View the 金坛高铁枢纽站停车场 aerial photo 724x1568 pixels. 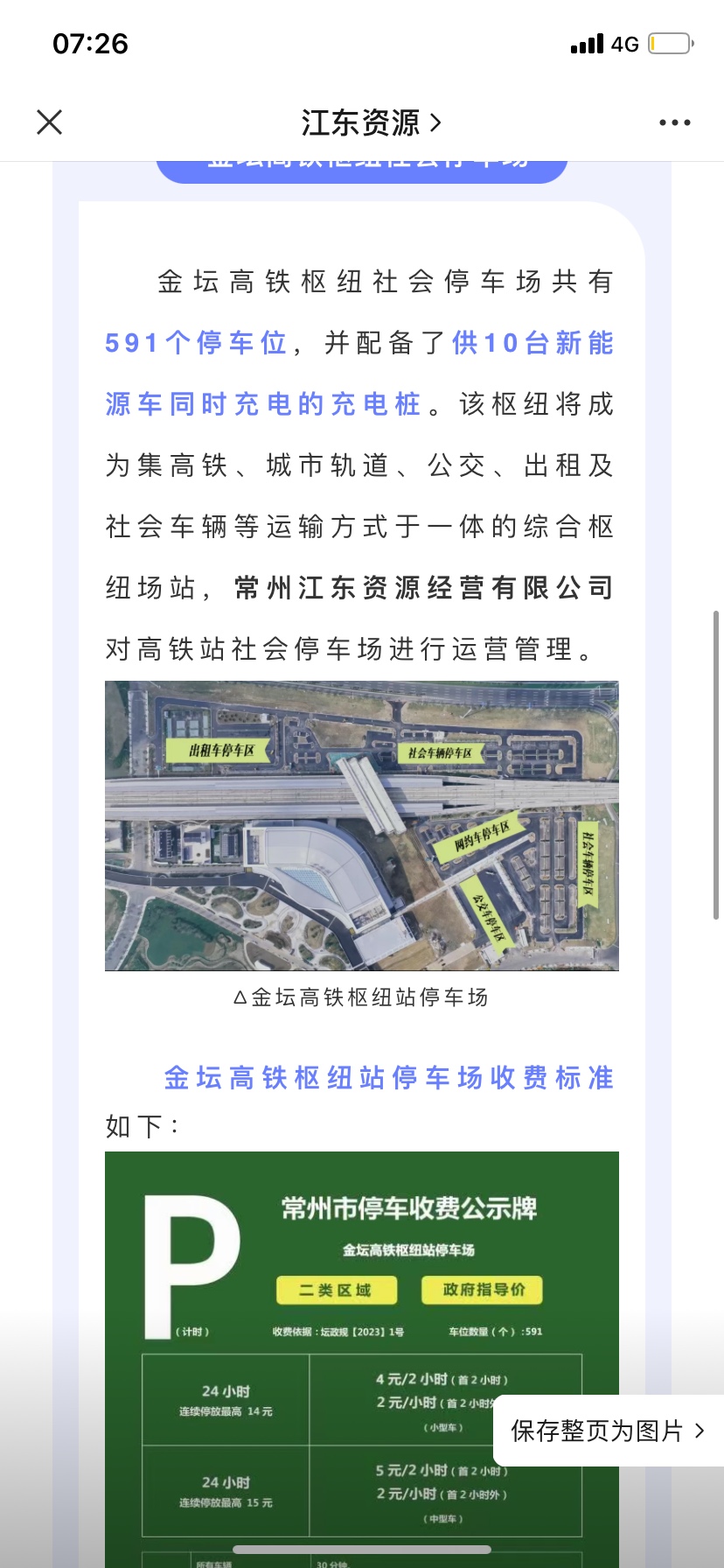point(361,825)
